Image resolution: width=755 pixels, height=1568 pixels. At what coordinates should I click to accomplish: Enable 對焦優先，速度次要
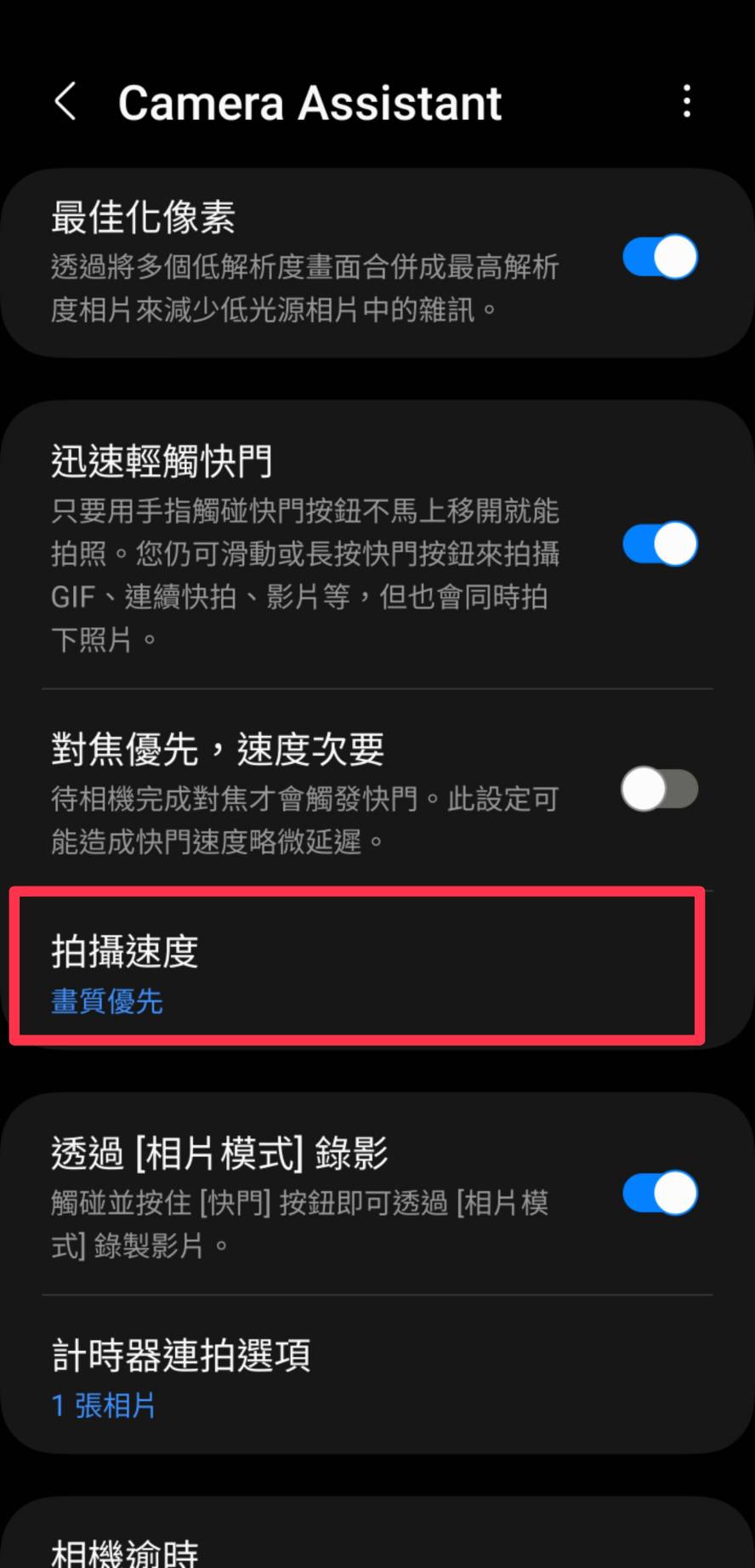[660, 790]
